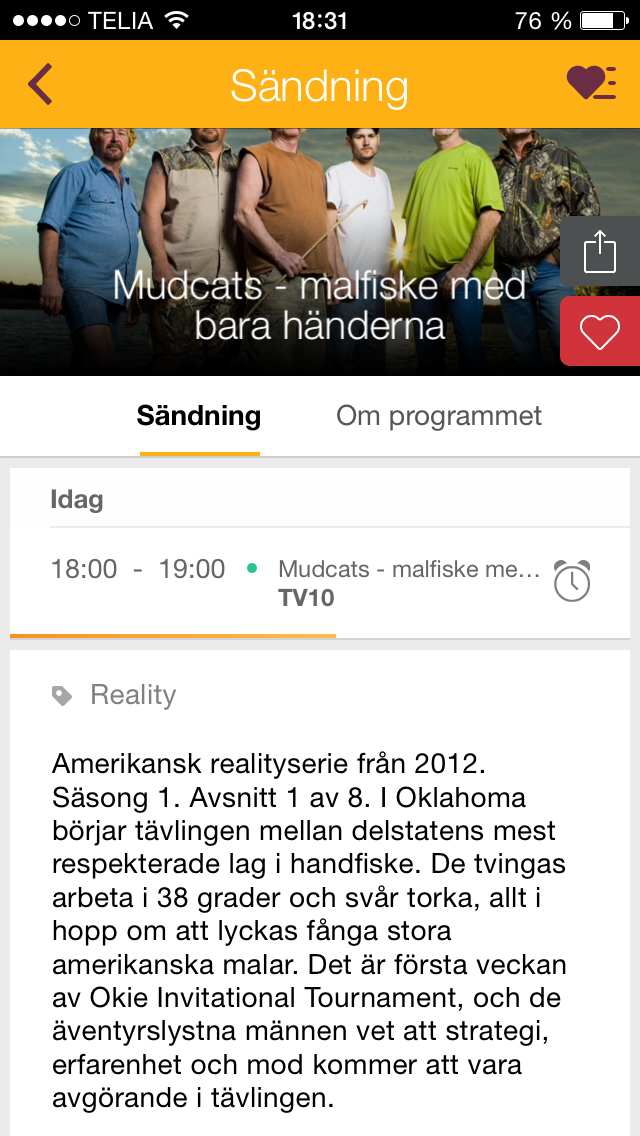Go back using the header arrow
This screenshot has width=640, height=1136.
(40, 84)
